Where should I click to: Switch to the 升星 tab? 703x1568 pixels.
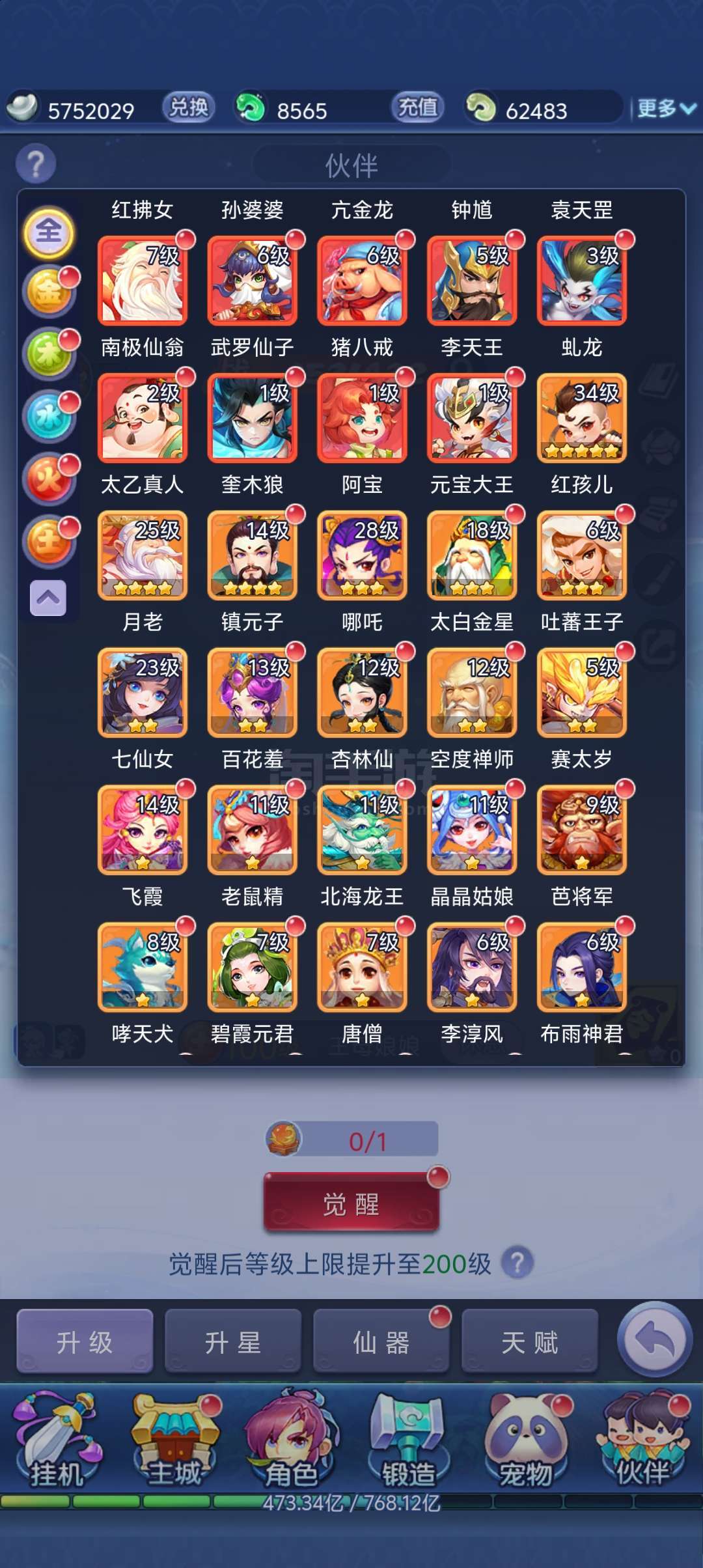click(233, 1342)
